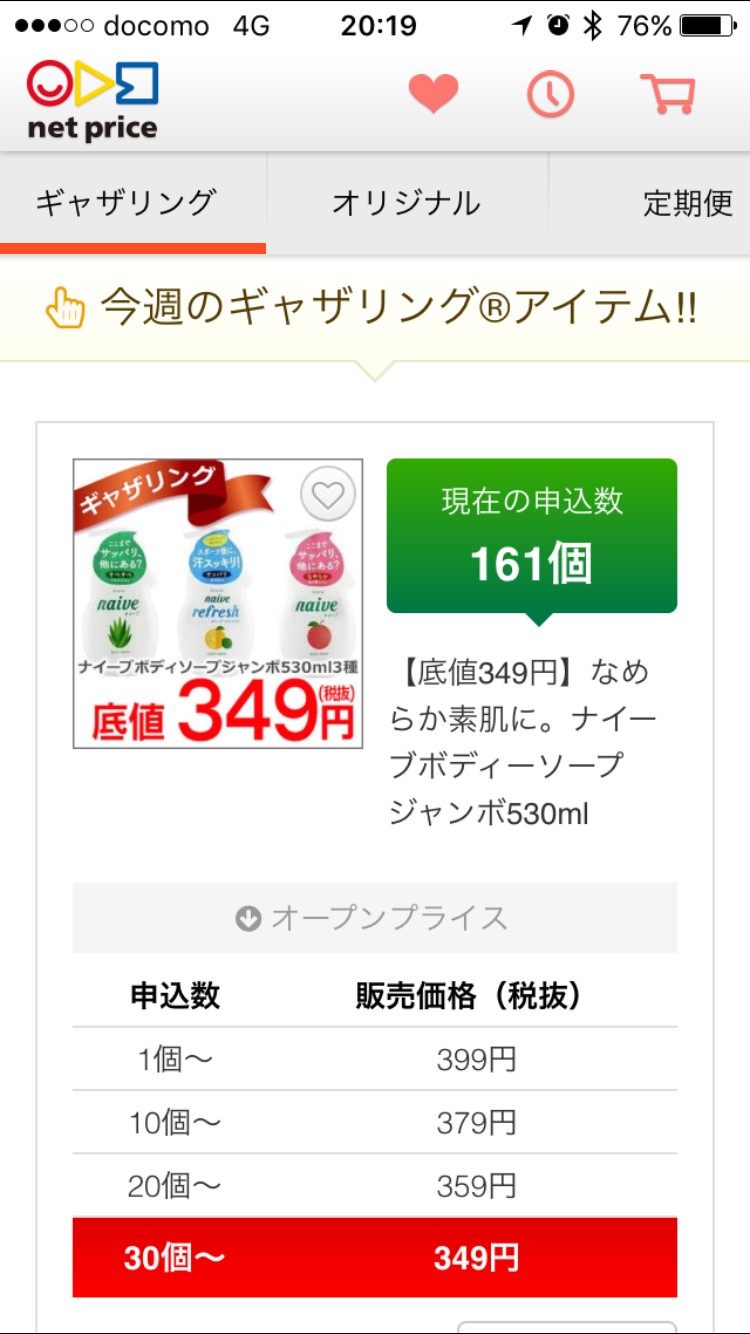Switch to the オリジナル tab
The height and width of the screenshot is (1334, 750).
pos(406,203)
